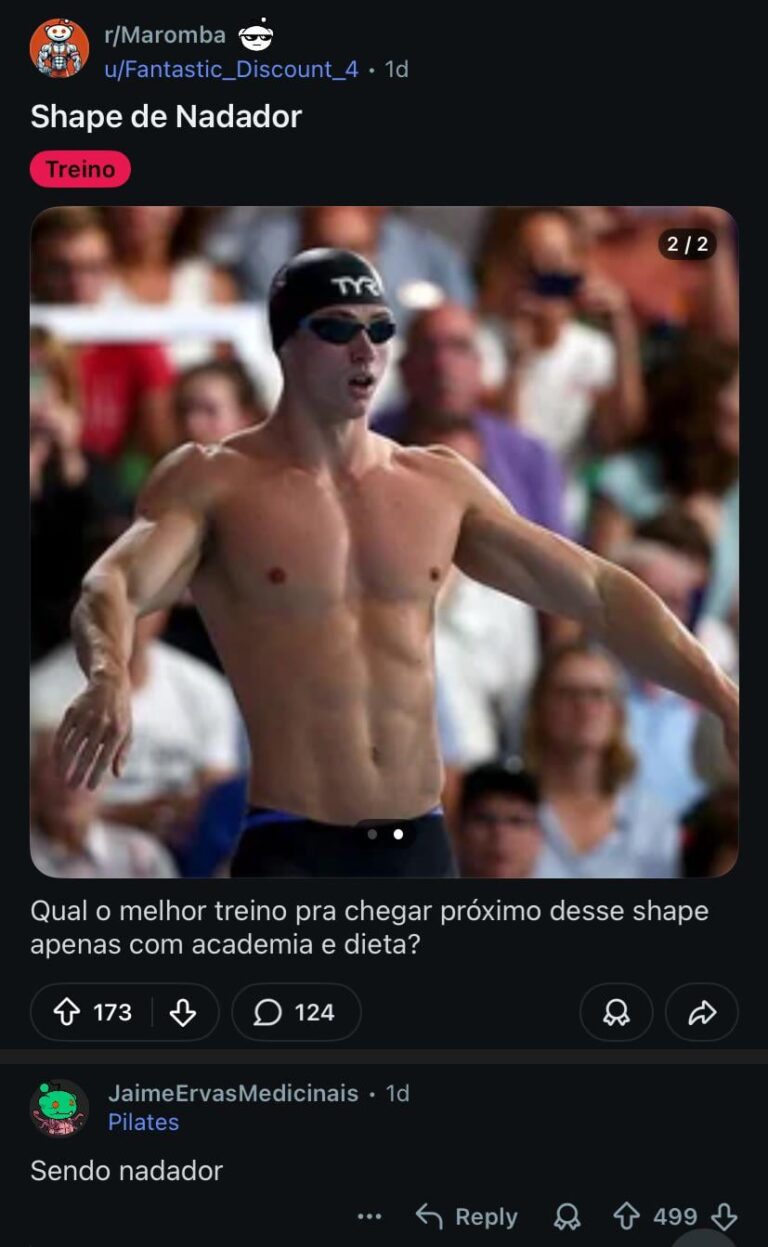Award the Sendo nadador comment
Screen dimensions: 768x1247
[x=567, y=1217]
